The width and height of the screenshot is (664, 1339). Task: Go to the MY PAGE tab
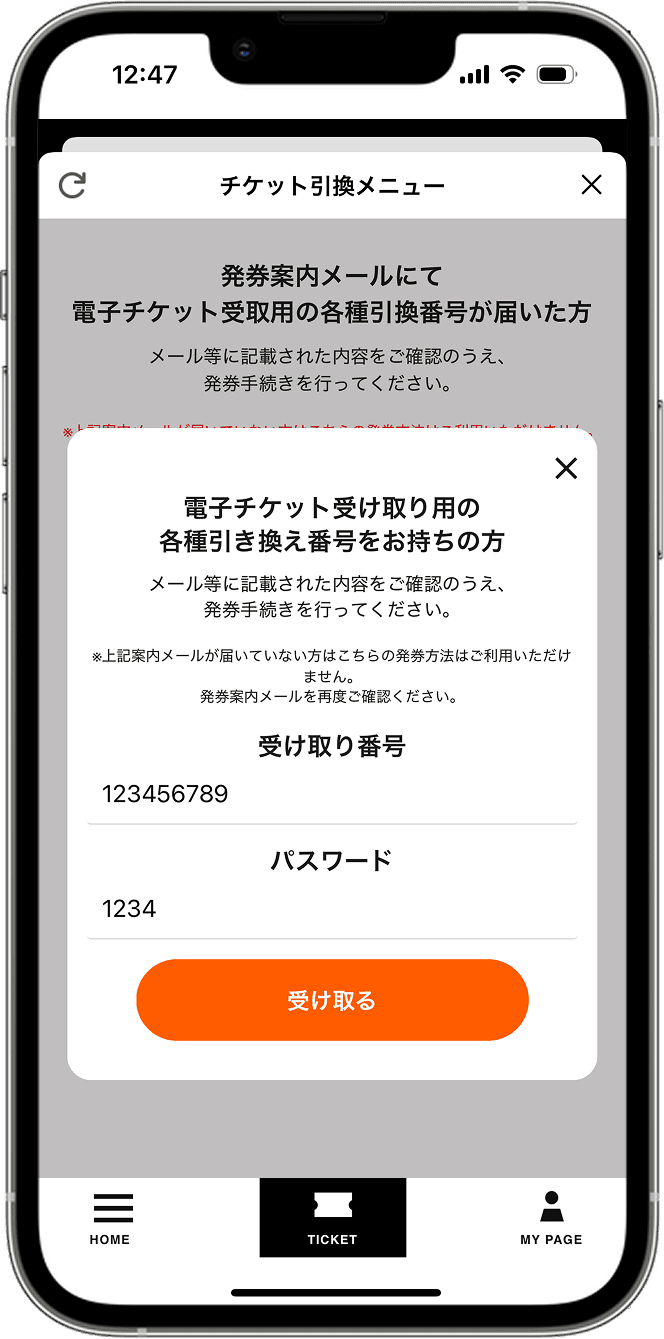pos(551,1218)
